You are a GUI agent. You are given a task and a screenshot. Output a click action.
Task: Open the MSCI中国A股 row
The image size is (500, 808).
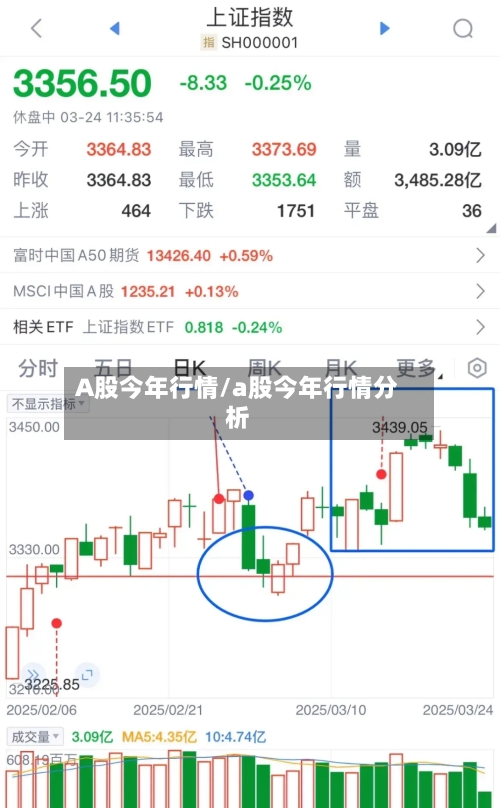250,292
